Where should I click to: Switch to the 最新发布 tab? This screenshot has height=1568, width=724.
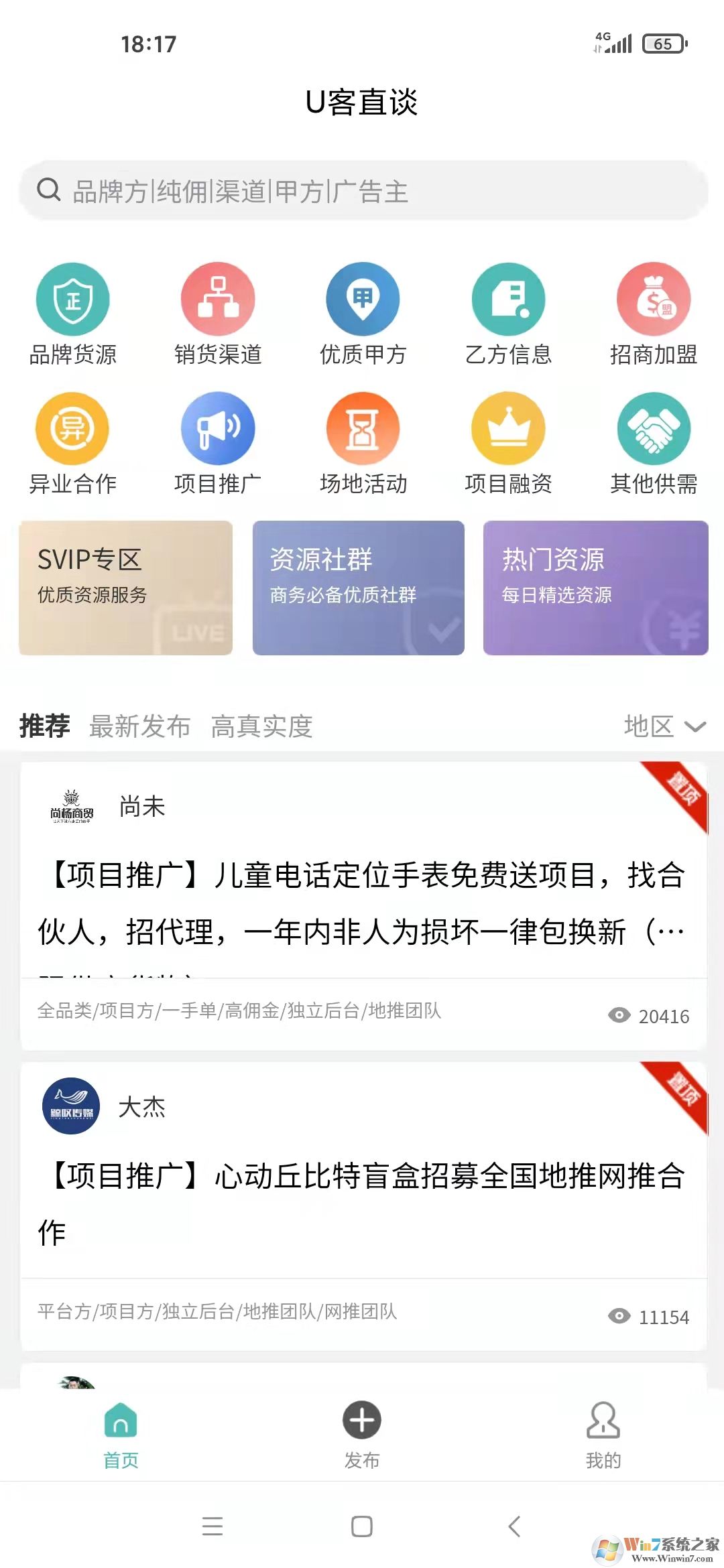point(139,725)
